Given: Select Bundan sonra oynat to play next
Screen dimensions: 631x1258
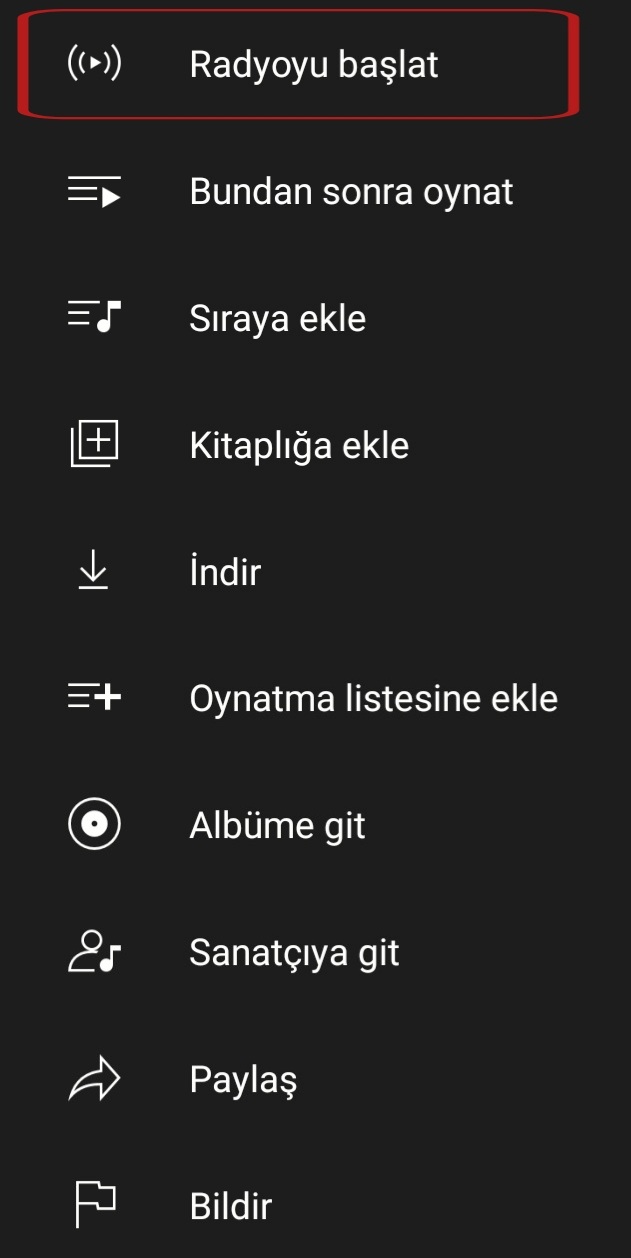Looking at the screenshot, I should tap(350, 191).
